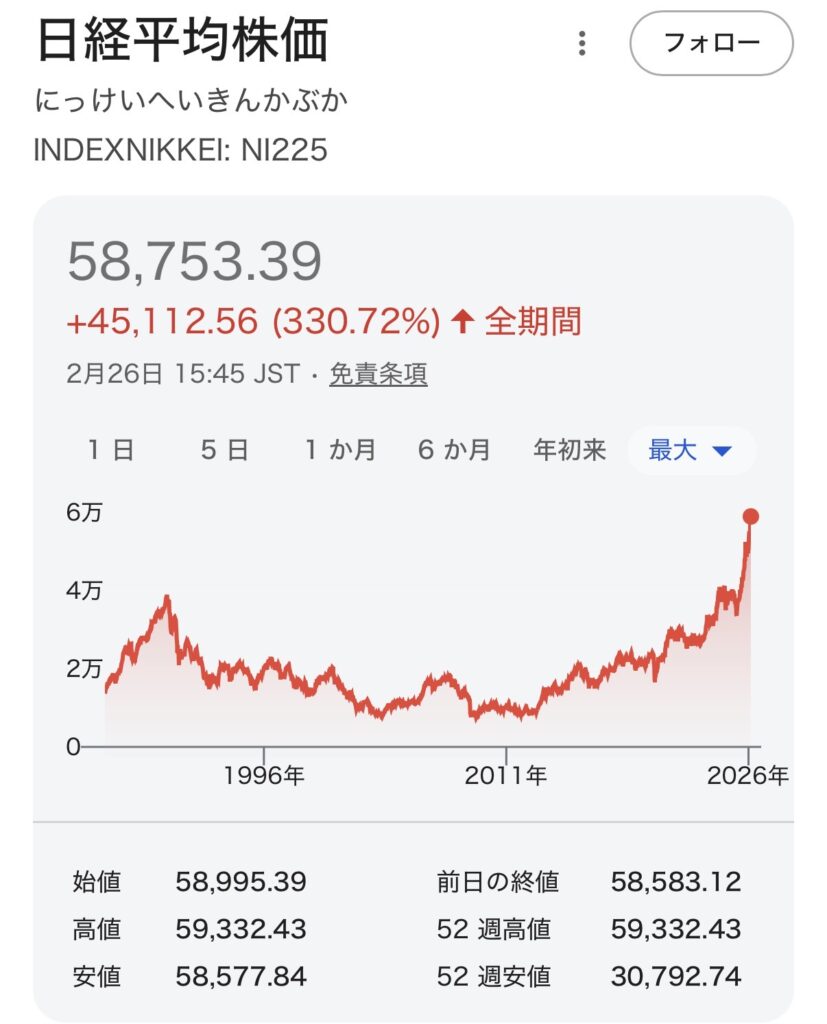Show the 1 か月 chart range

pyautogui.click(x=340, y=450)
